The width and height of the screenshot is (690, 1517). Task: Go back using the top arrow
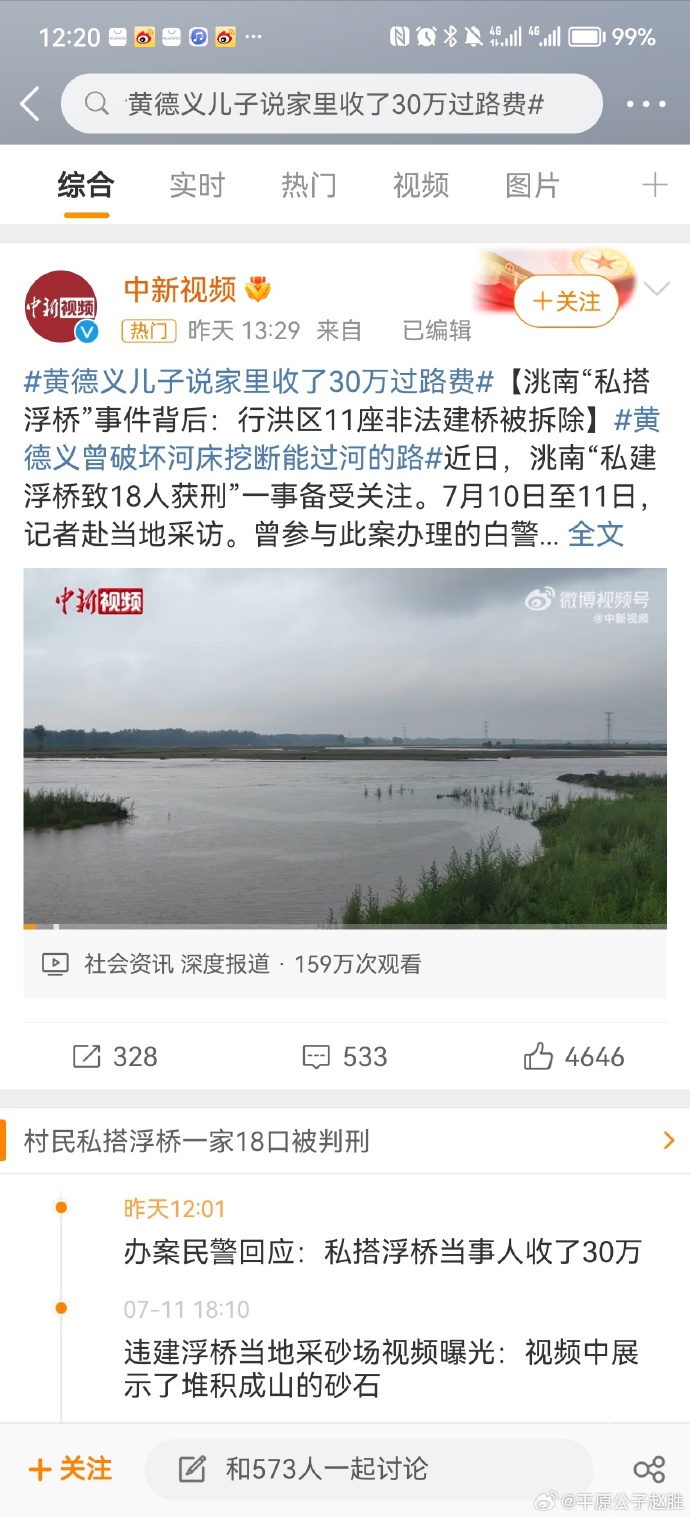[30, 104]
